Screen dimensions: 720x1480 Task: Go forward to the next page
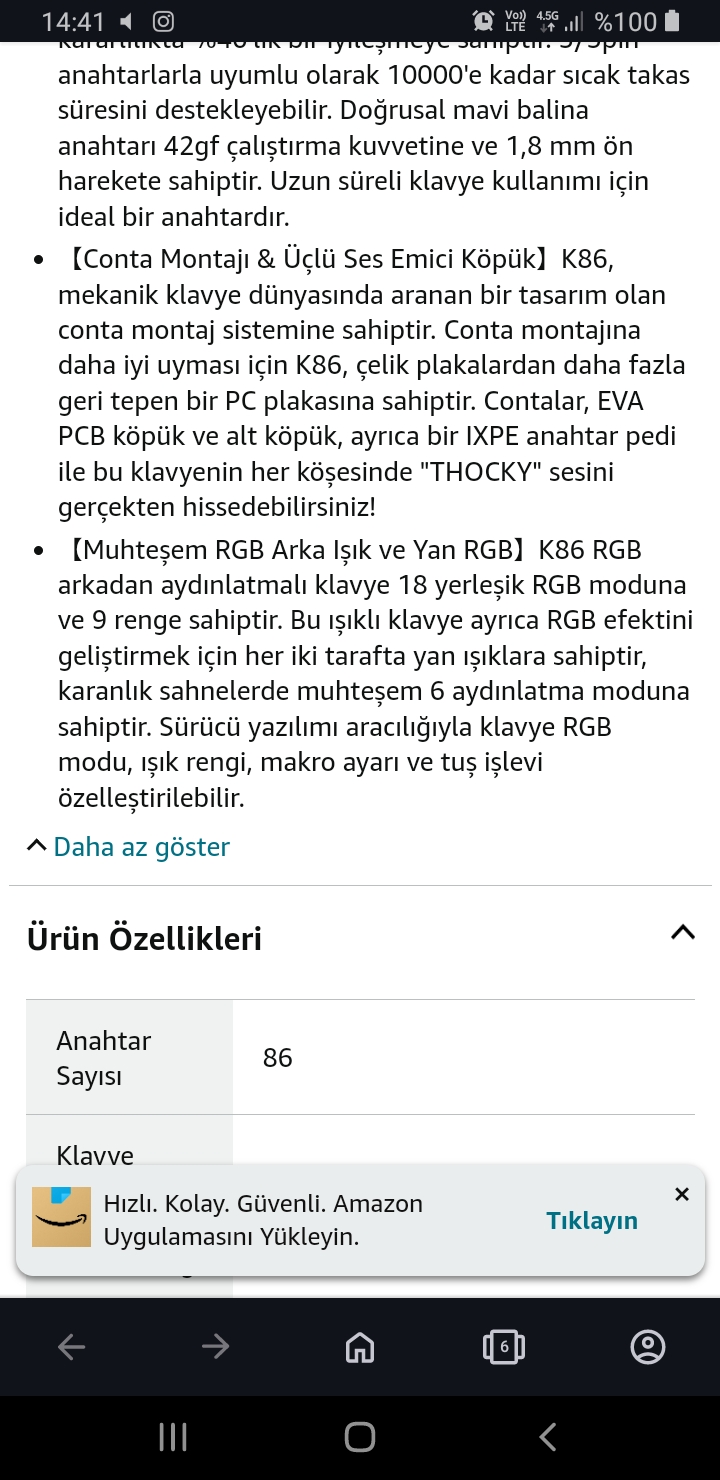[215, 1347]
